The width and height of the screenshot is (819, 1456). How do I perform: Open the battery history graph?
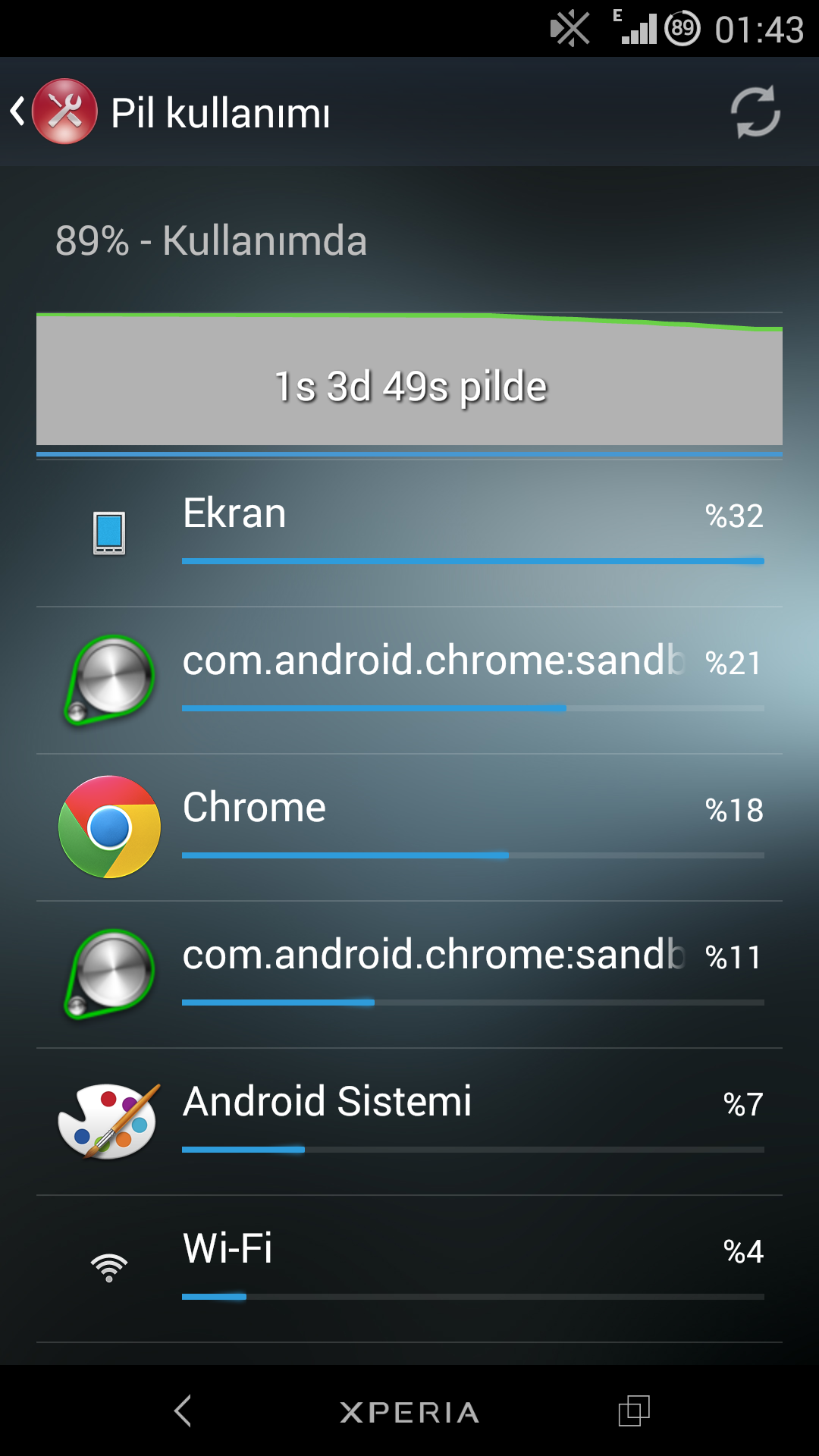pos(409,379)
